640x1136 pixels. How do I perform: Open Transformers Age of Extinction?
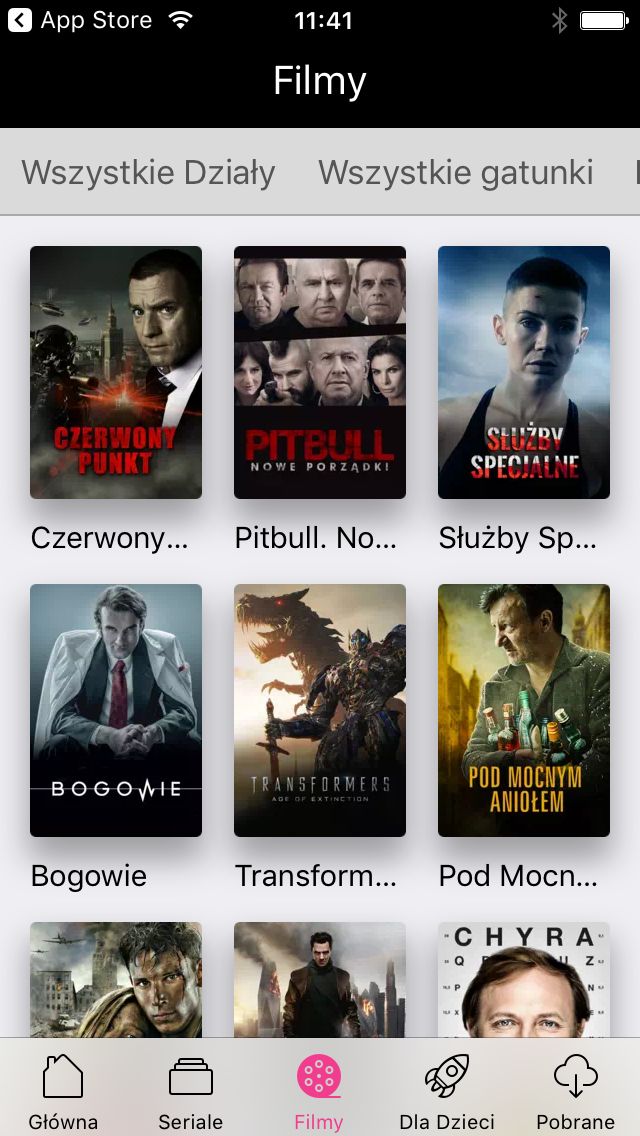(x=320, y=710)
